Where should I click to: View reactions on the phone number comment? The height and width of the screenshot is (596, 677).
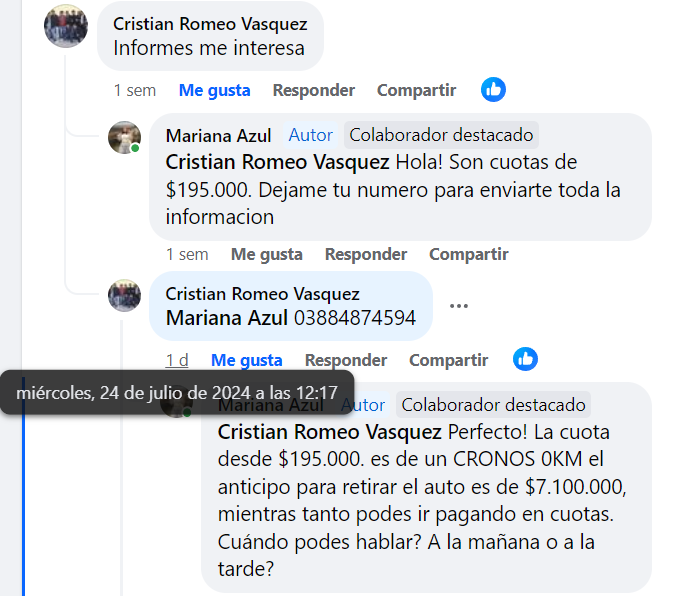pyautogui.click(x=525, y=359)
